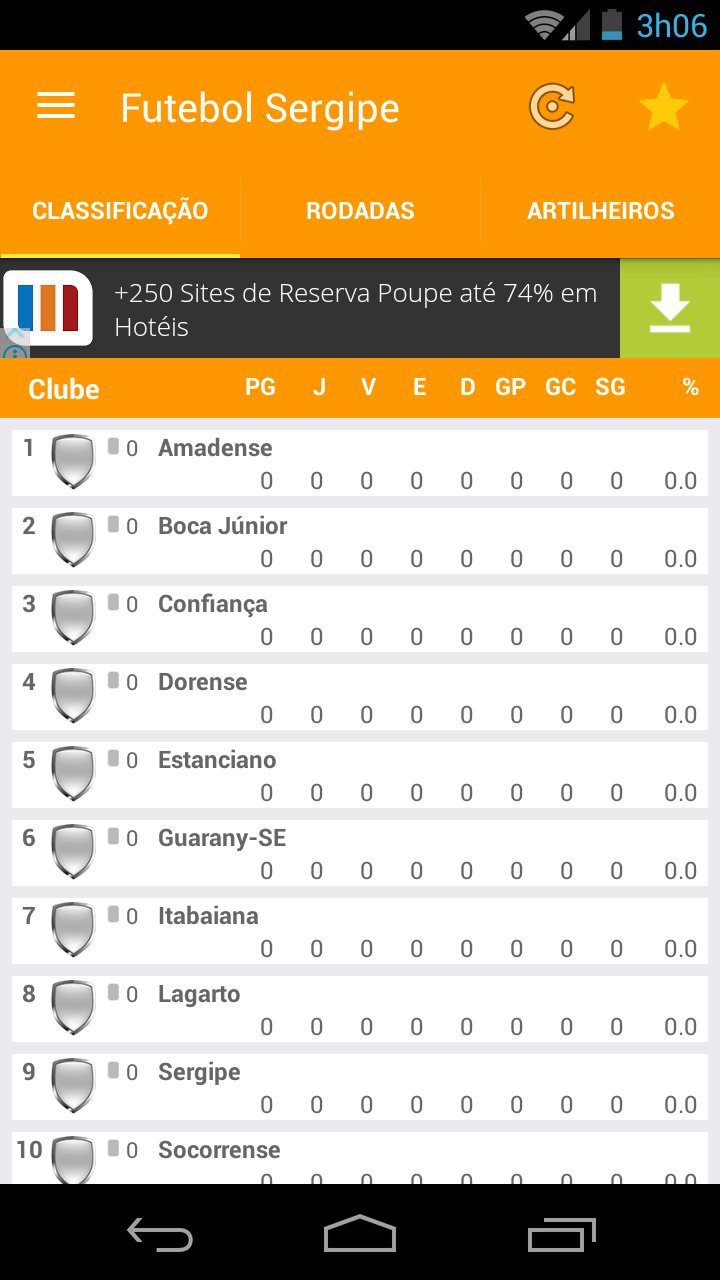Open the Itabaiana club row
The height and width of the screenshot is (1280, 720).
point(360,931)
